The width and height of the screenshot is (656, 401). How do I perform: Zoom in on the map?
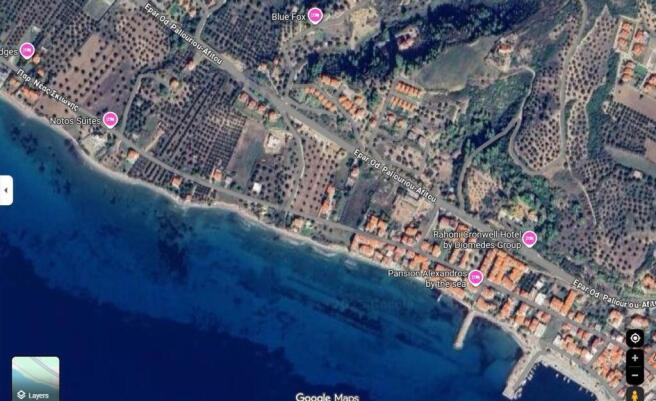[634, 358]
